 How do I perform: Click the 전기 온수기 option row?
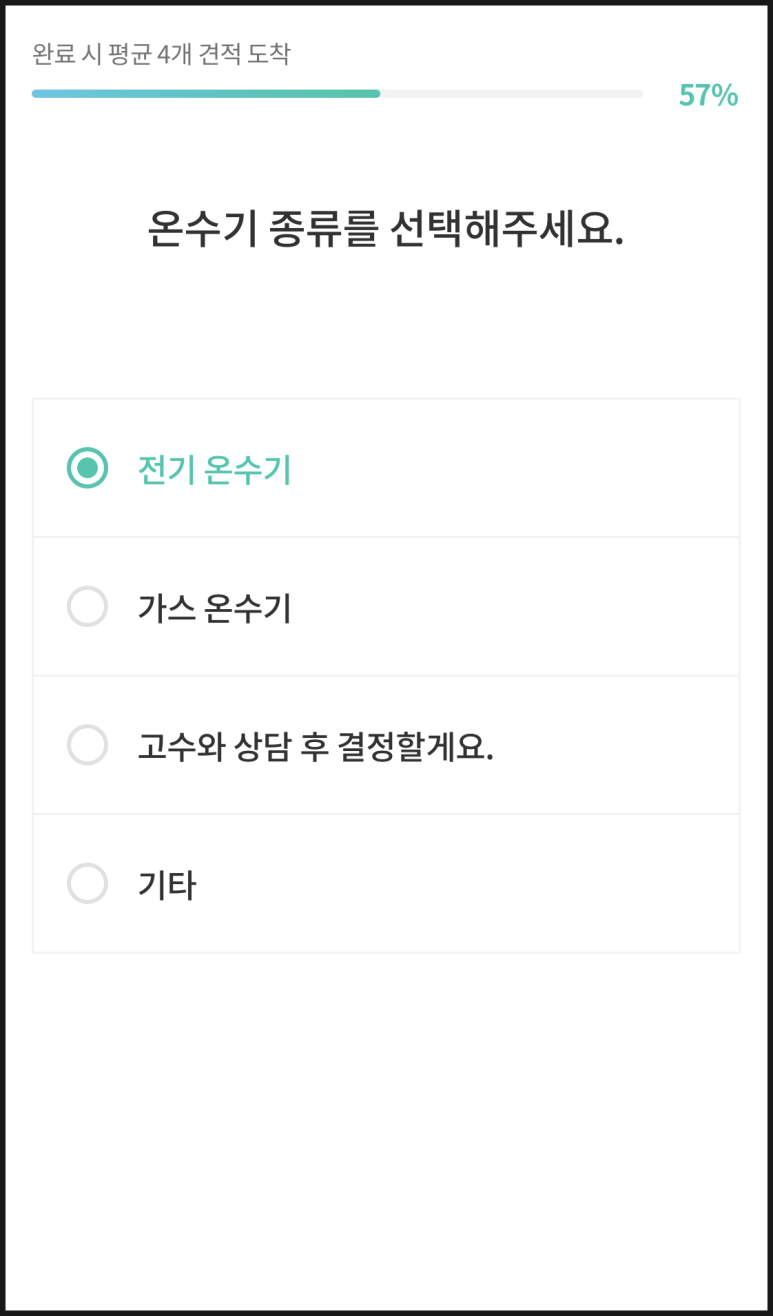tap(386, 467)
